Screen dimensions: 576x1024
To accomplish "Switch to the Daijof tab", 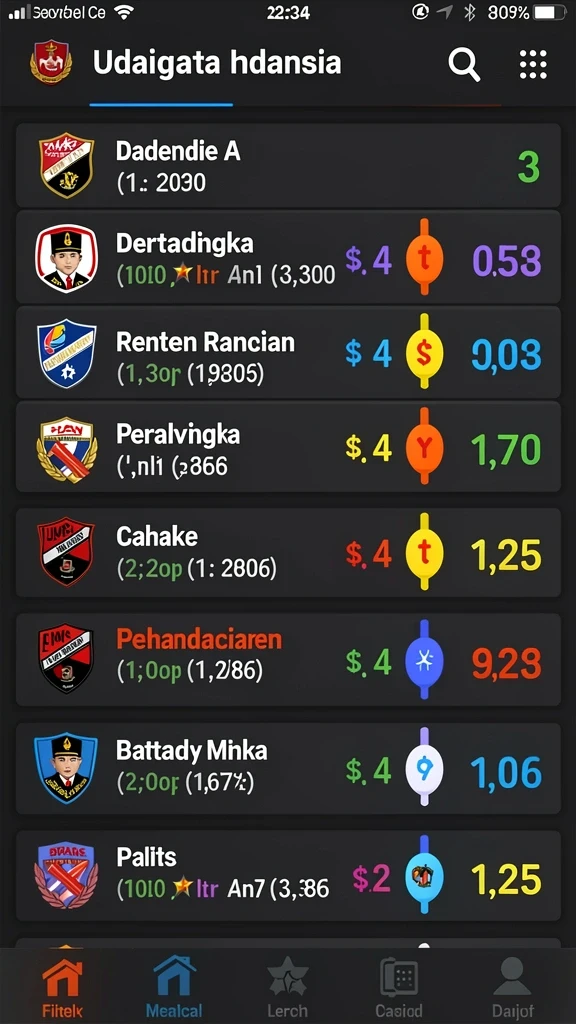I will [x=513, y=987].
